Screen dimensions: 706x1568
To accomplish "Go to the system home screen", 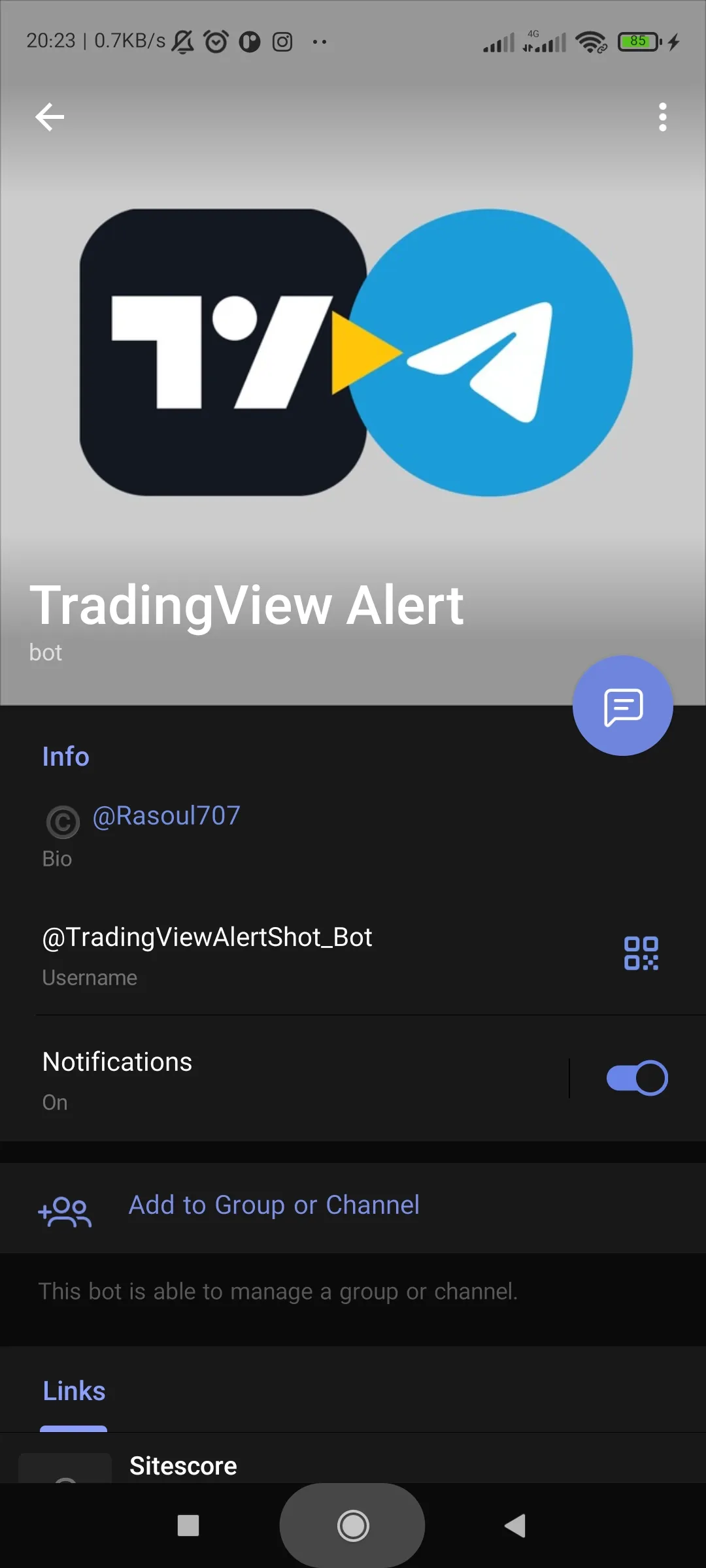I will pos(353,1526).
